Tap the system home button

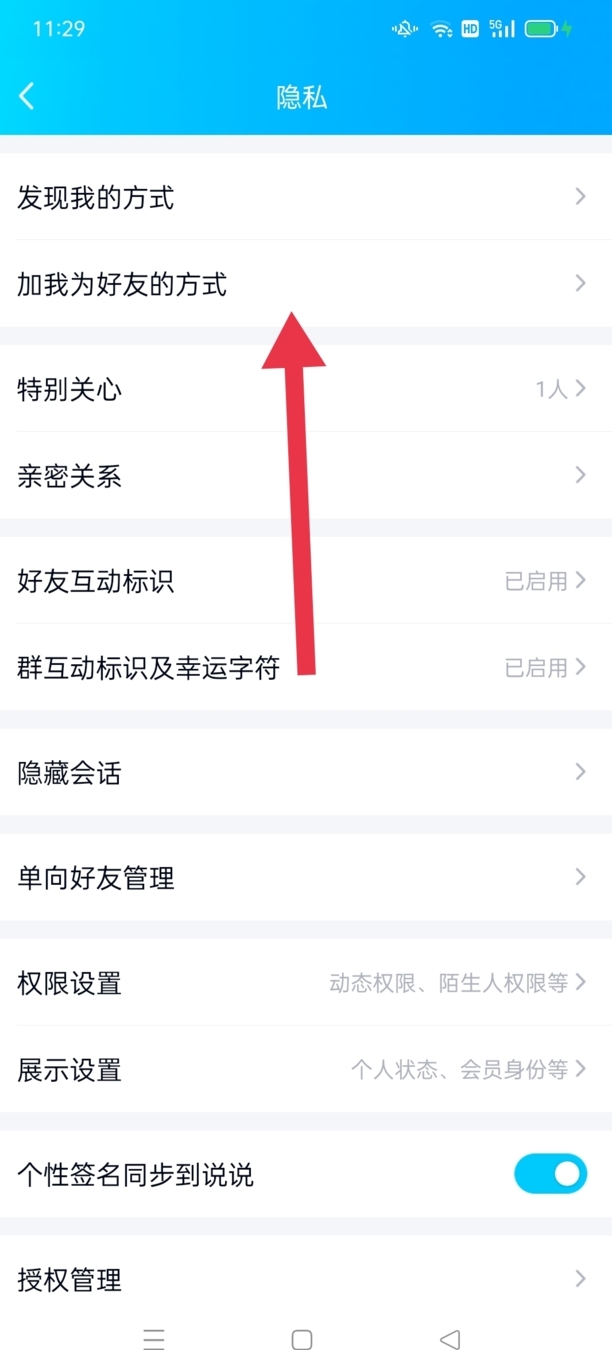[x=302, y=1339]
